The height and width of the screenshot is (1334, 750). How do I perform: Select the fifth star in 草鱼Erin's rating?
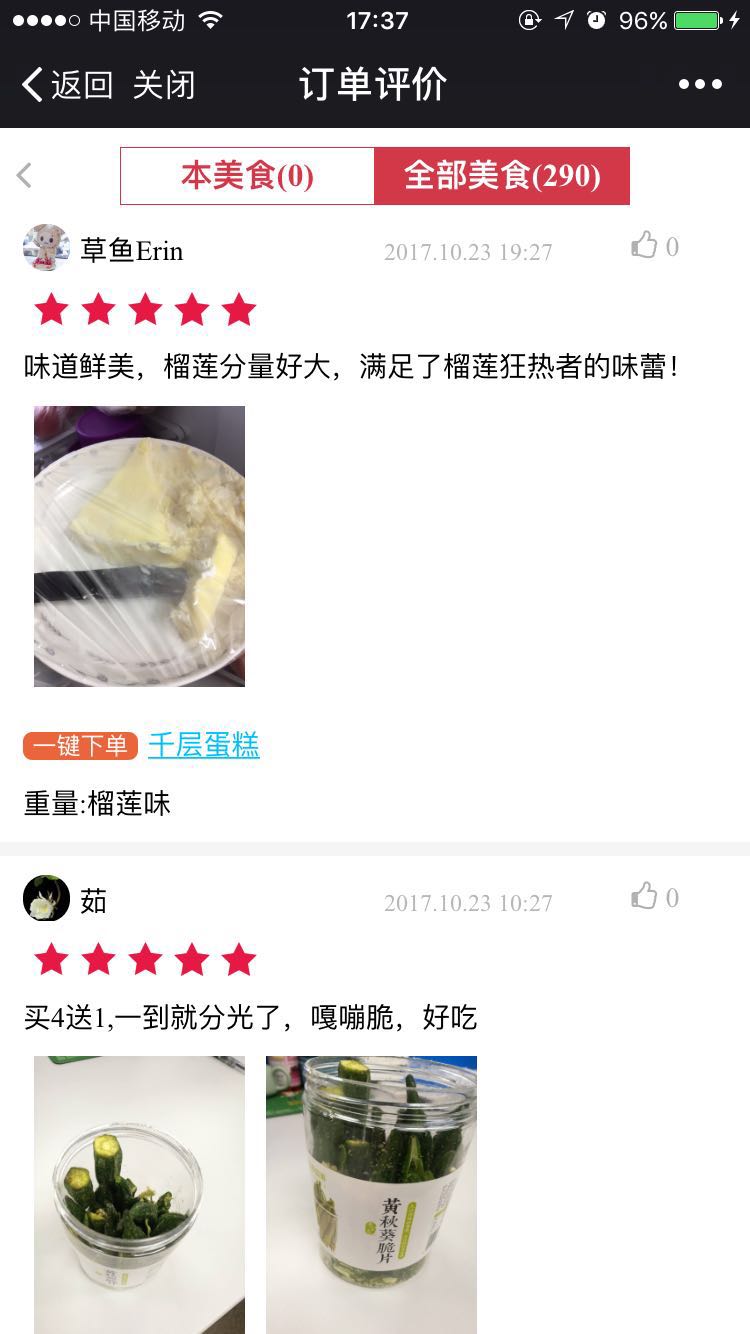pos(239,310)
